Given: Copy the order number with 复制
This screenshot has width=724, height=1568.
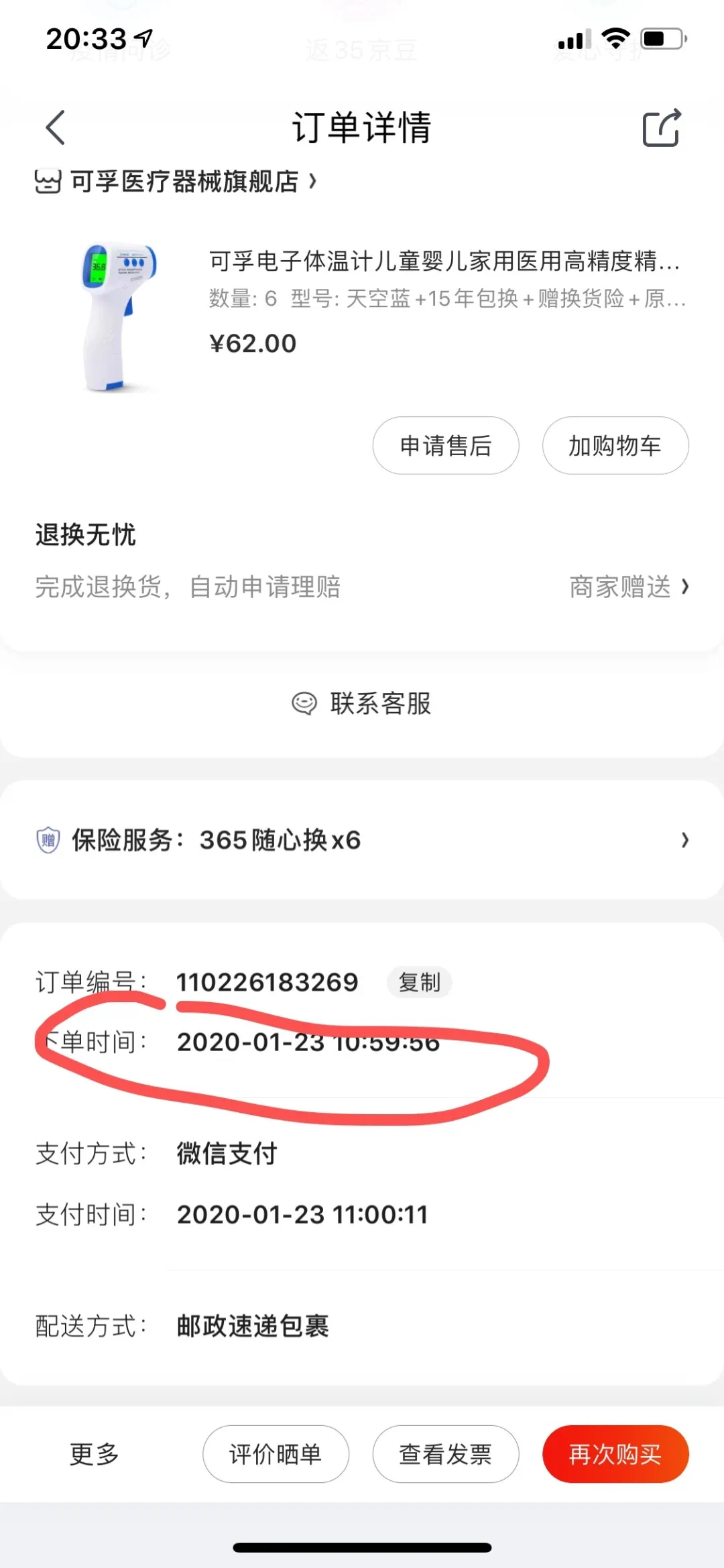Looking at the screenshot, I should click(420, 983).
